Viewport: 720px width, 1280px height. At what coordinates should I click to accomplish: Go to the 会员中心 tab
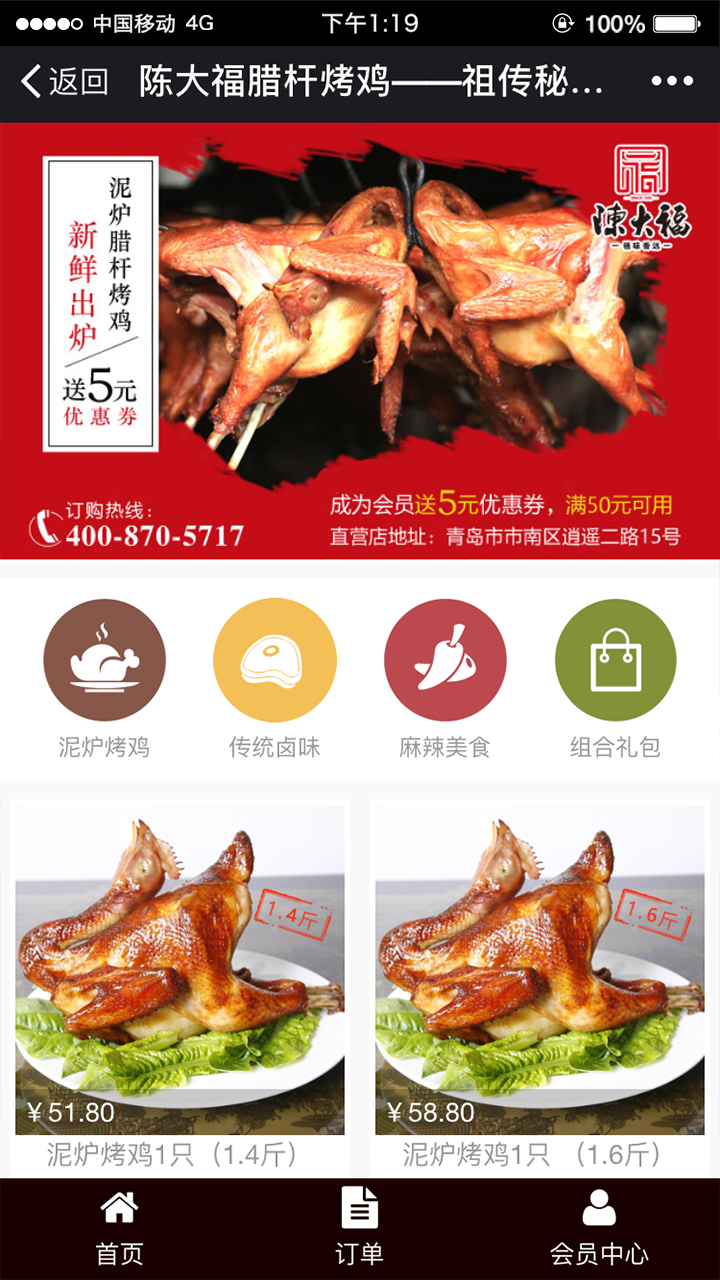[599, 1228]
